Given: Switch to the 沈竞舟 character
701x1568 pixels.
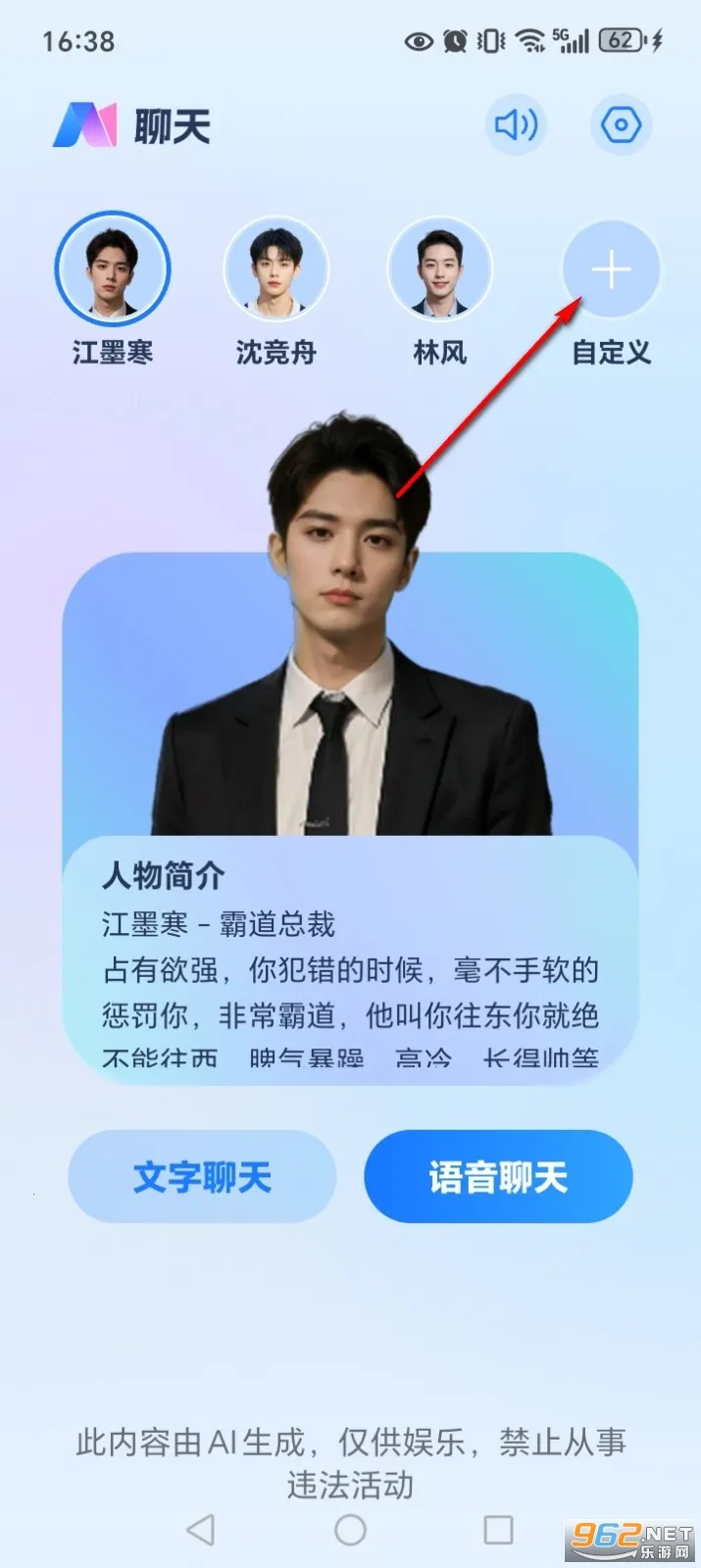Looking at the screenshot, I should pos(276,269).
